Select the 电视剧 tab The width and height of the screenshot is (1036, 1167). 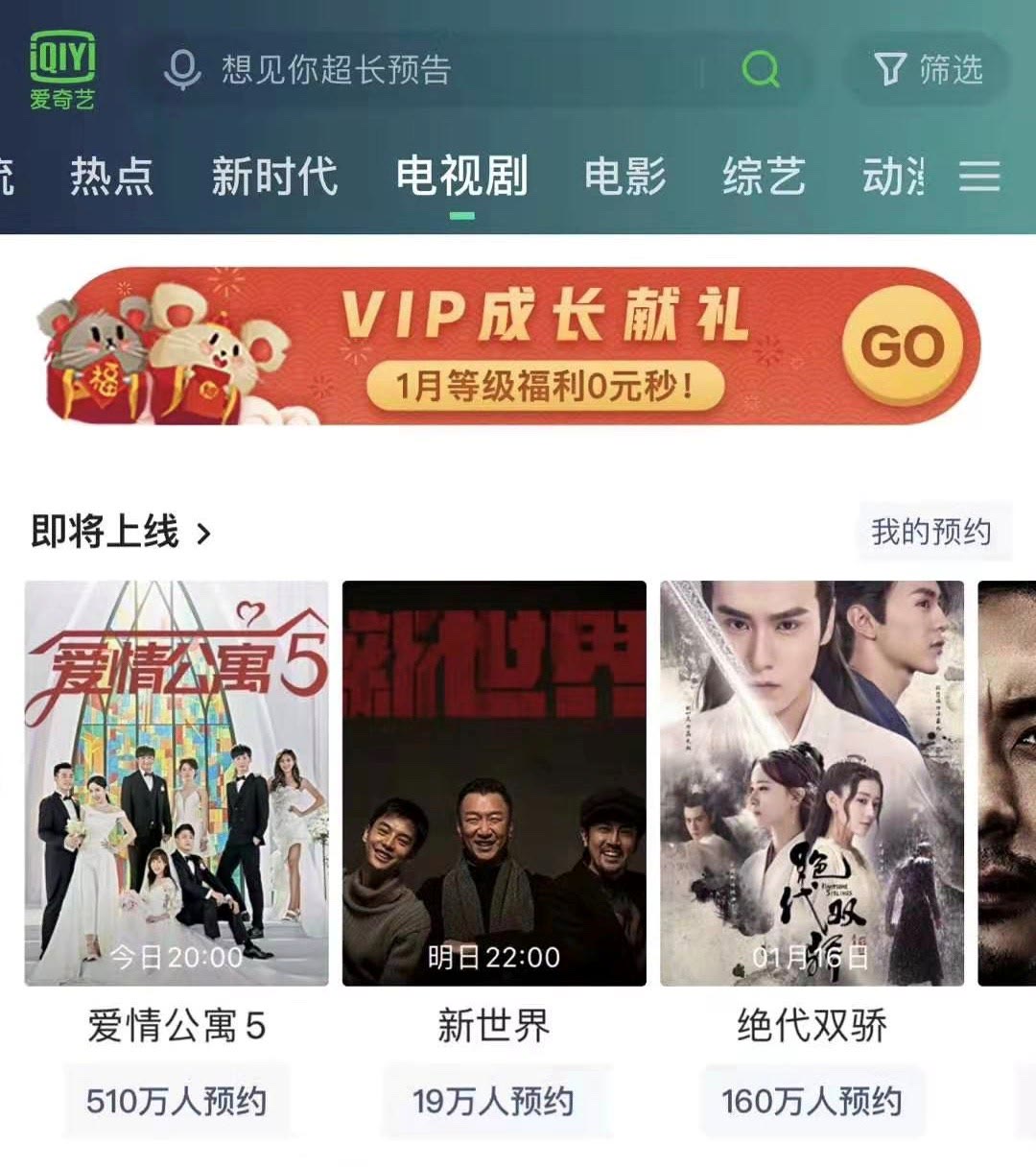pos(461,177)
